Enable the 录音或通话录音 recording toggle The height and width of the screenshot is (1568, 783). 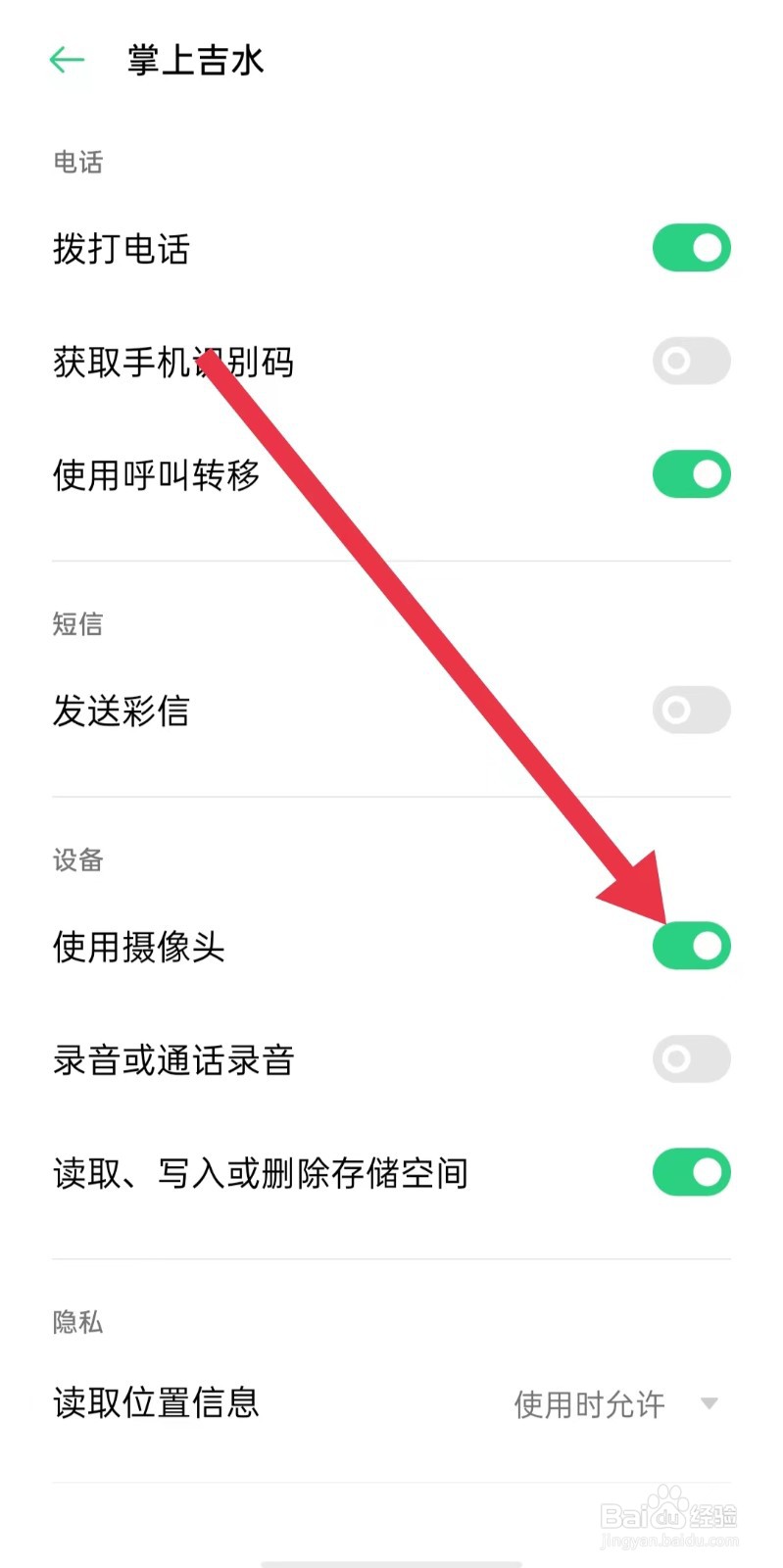[691, 1059]
